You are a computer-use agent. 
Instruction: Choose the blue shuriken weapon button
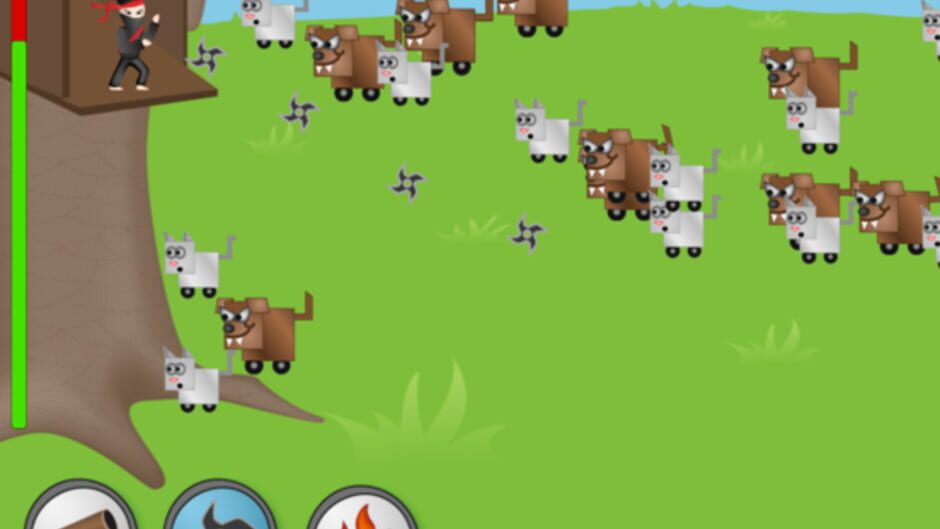pos(220,505)
